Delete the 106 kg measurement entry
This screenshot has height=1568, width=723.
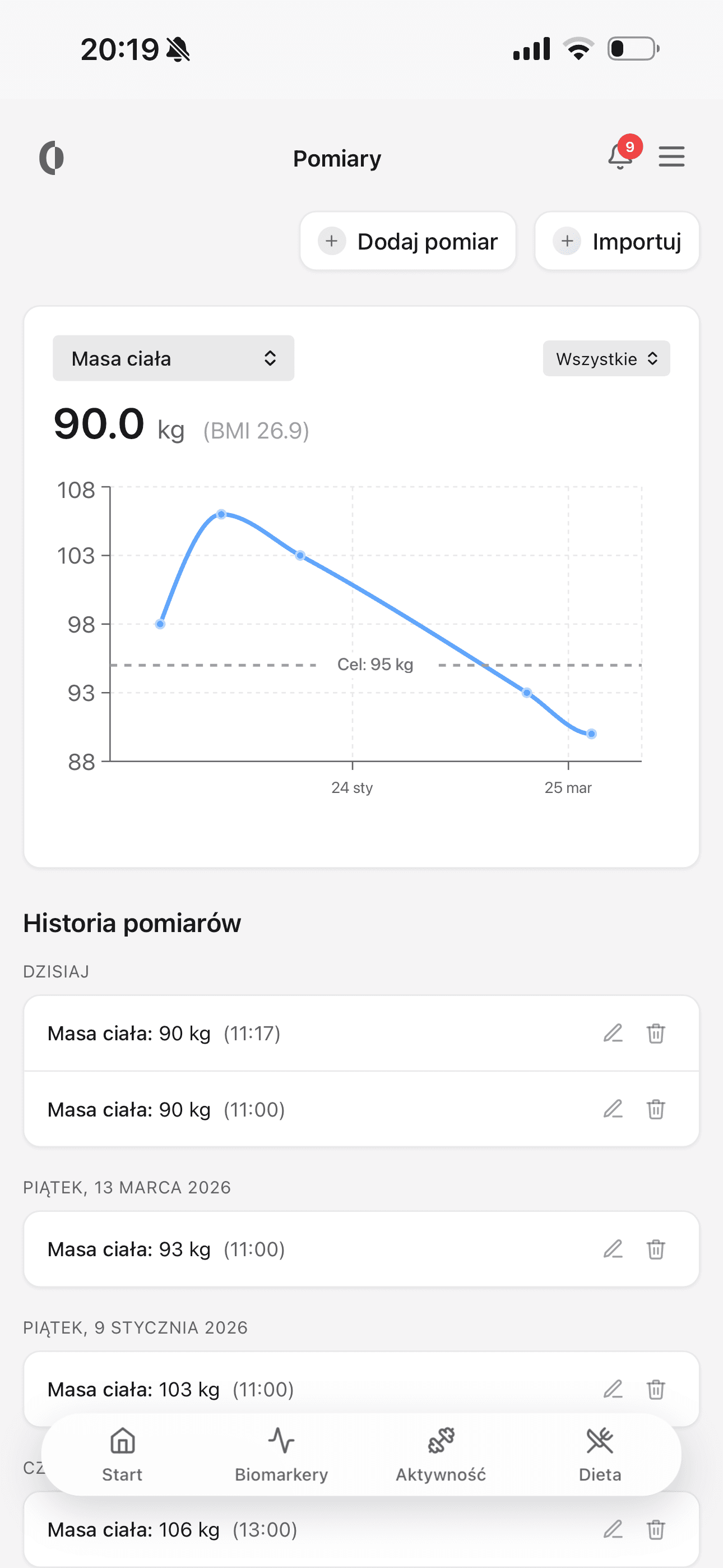656,1529
